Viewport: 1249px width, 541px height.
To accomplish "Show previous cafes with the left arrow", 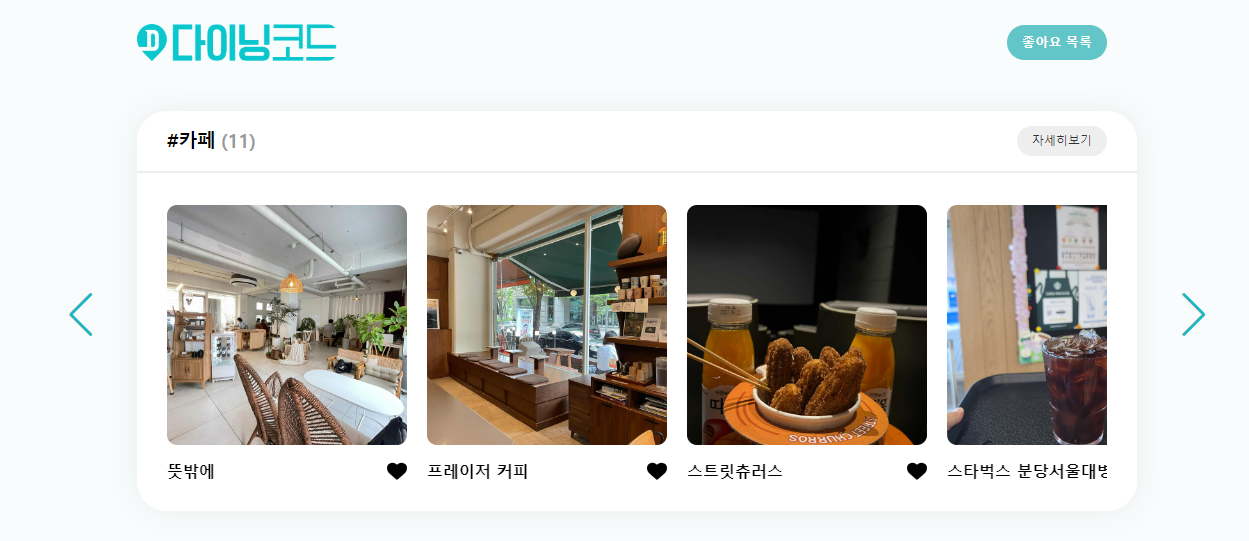I will (81, 314).
